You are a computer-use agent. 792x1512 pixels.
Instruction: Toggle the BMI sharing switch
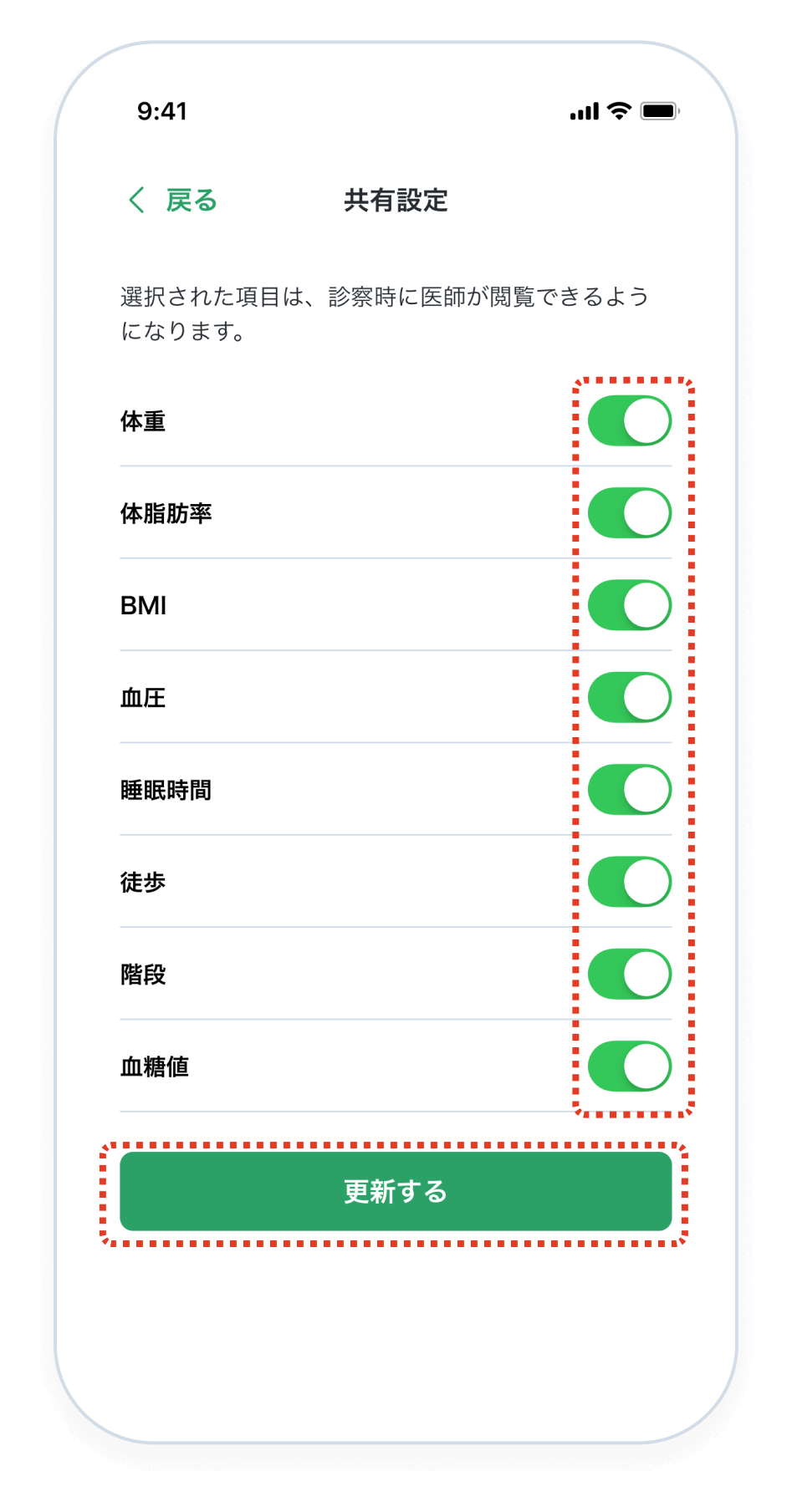(x=629, y=605)
